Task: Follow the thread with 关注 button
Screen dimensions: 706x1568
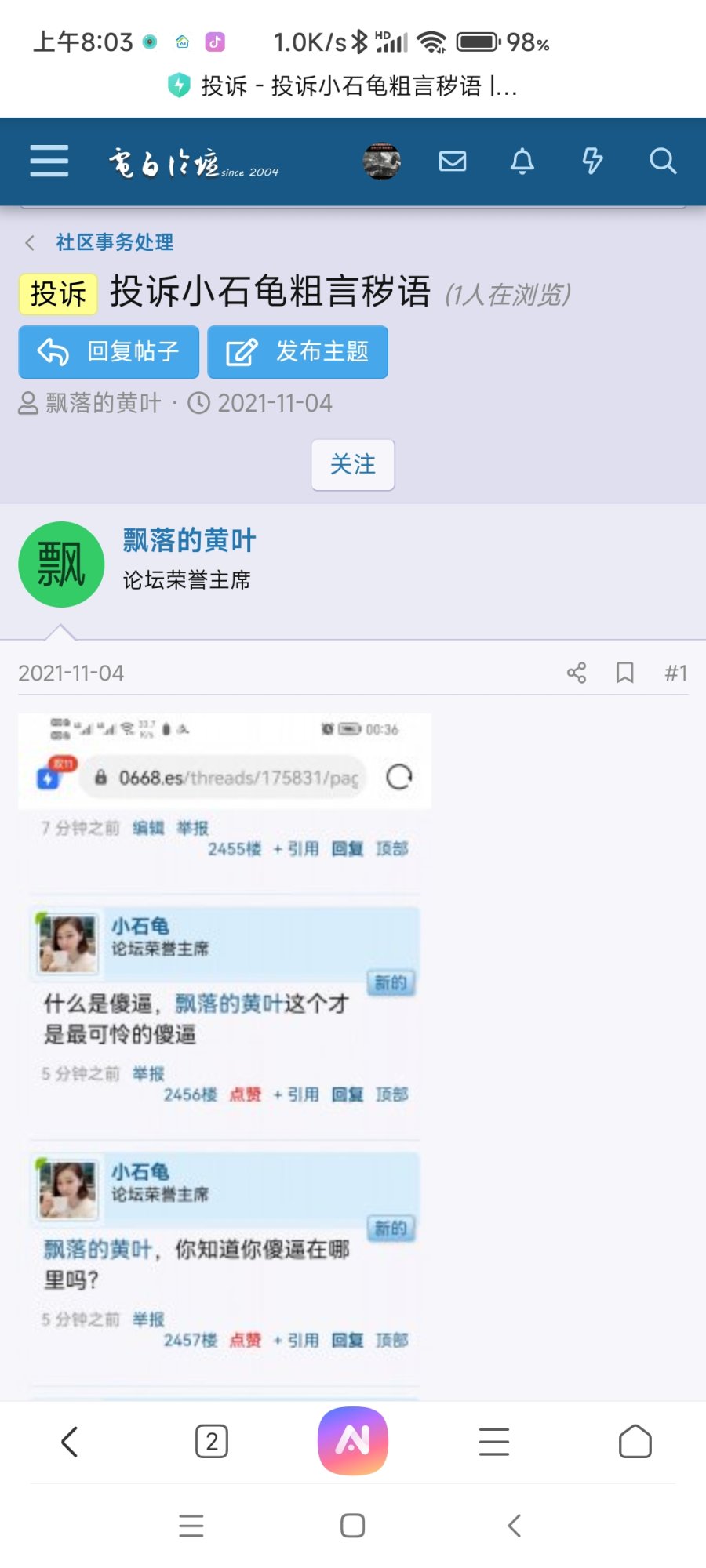Action: pyautogui.click(x=352, y=465)
